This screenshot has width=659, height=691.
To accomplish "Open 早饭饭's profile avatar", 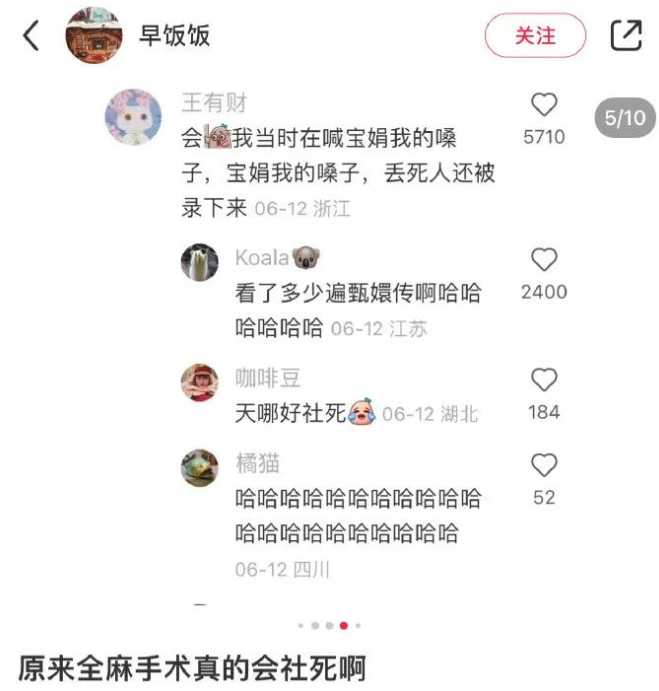I will click(x=94, y=36).
